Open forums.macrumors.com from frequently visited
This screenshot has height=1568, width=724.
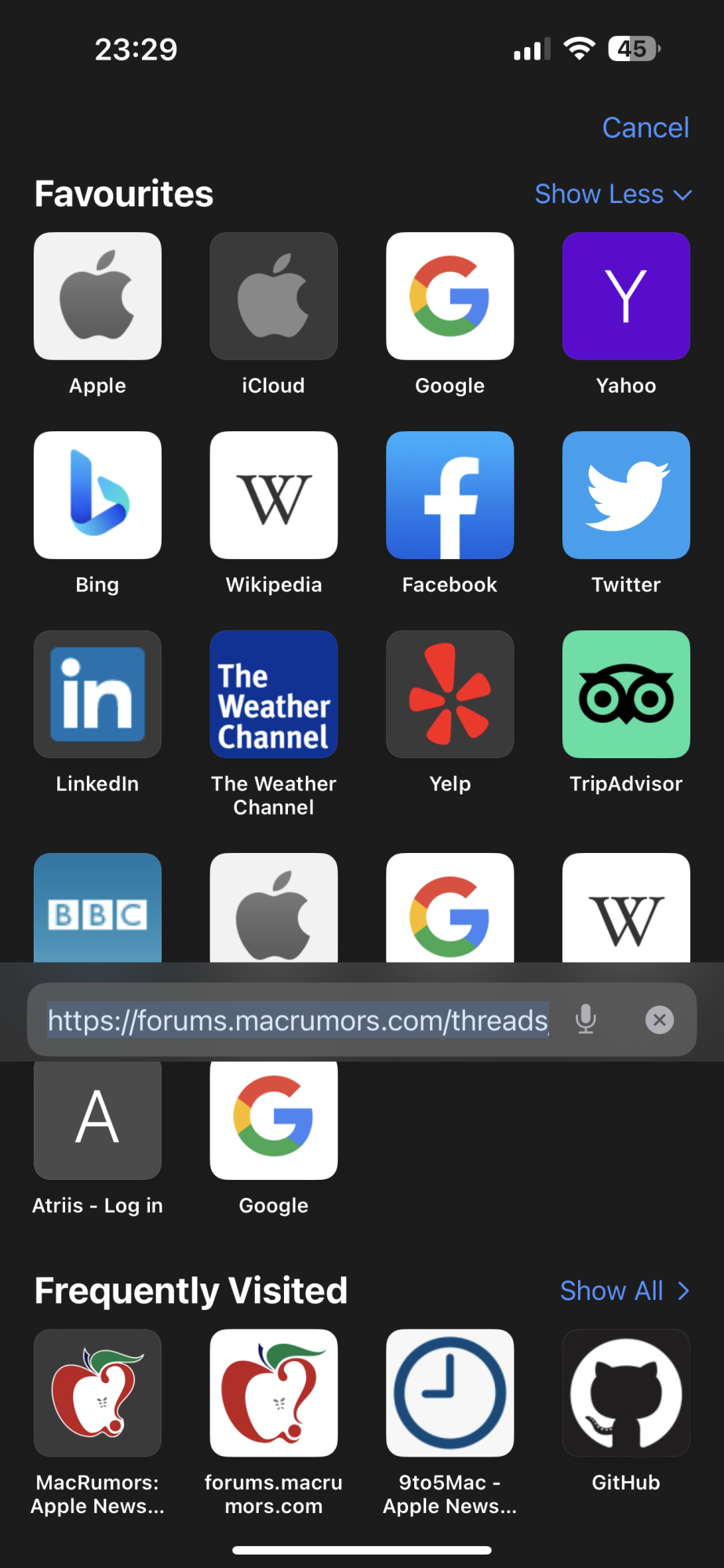pos(274,1393)
